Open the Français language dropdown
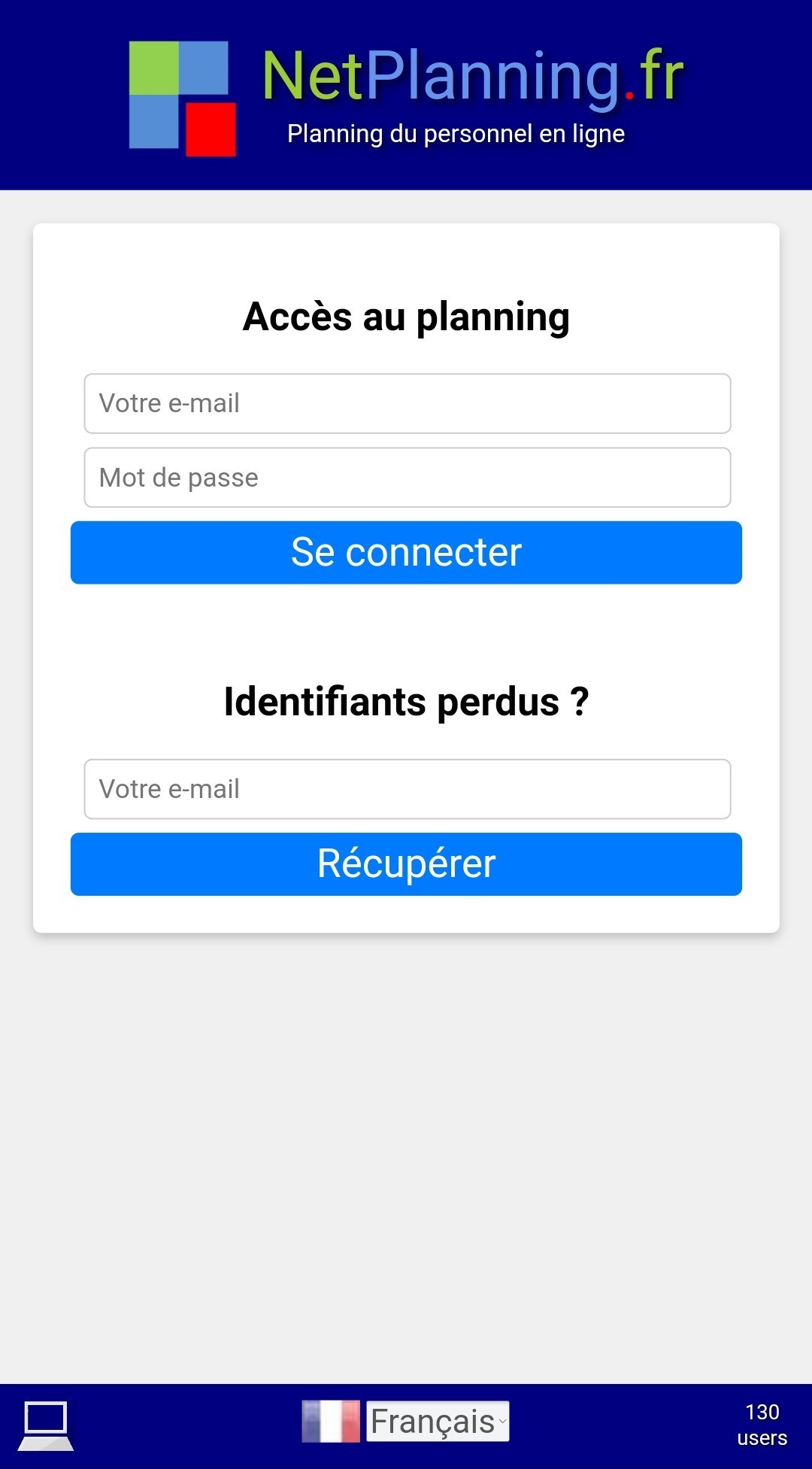Image resolution: width=812 pixels, height=1469 pixels. [x=438, y=1421]
